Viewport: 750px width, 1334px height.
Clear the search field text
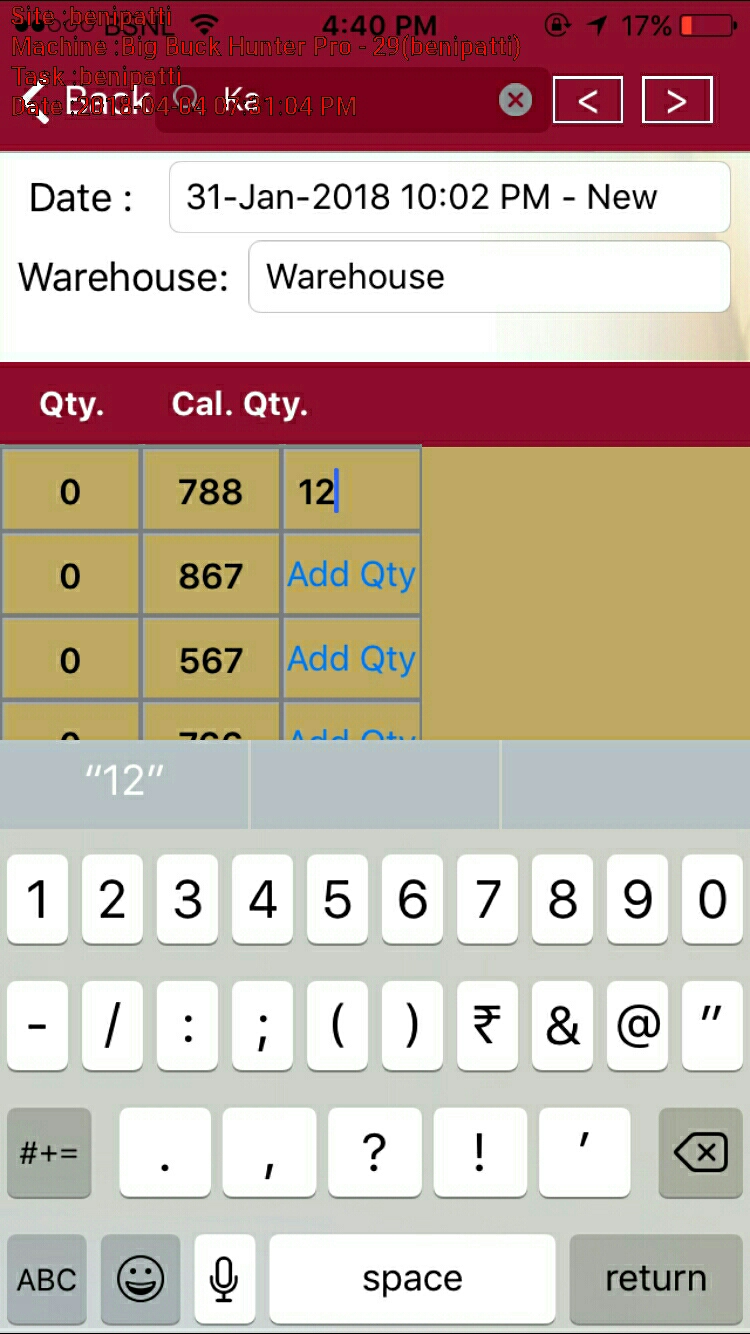pos(515,100)
